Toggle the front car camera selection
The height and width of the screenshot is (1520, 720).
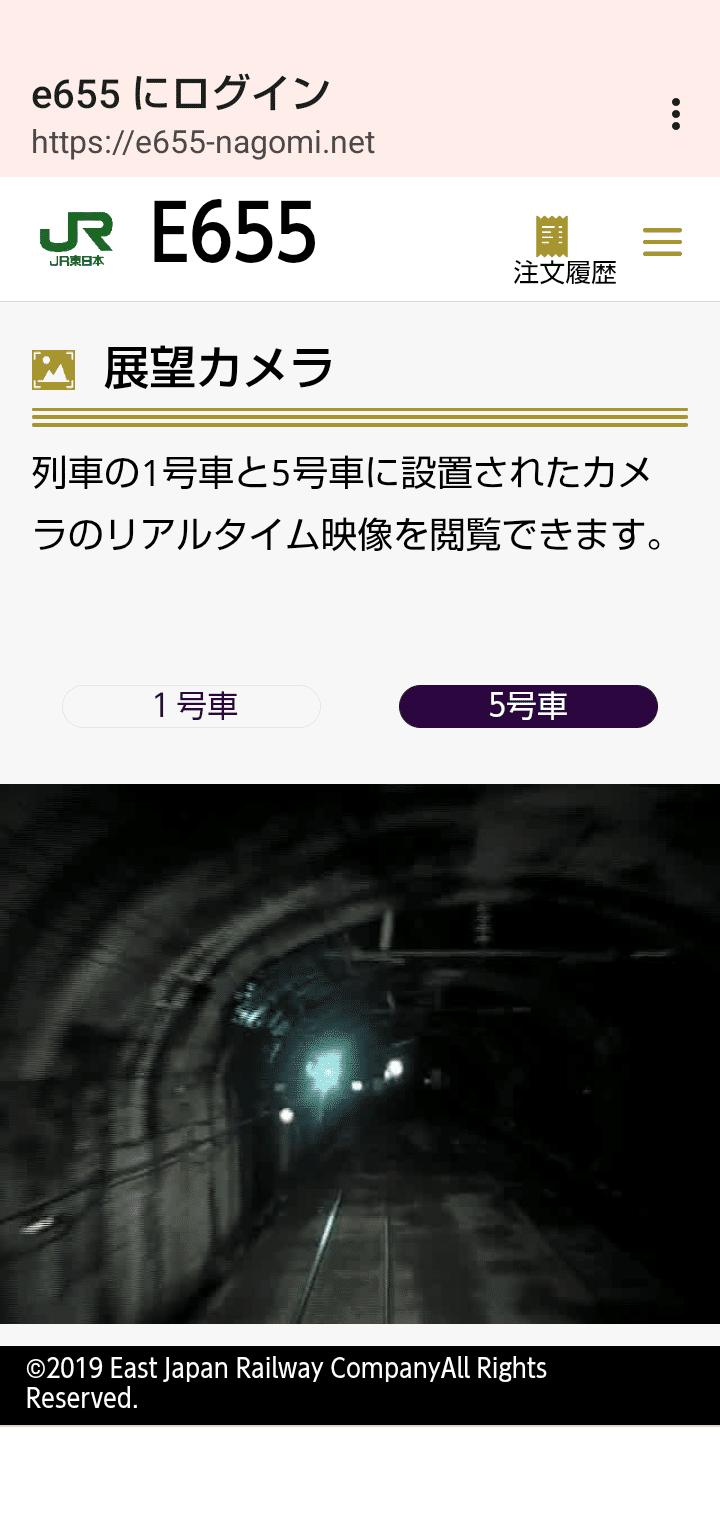(191, 706)
